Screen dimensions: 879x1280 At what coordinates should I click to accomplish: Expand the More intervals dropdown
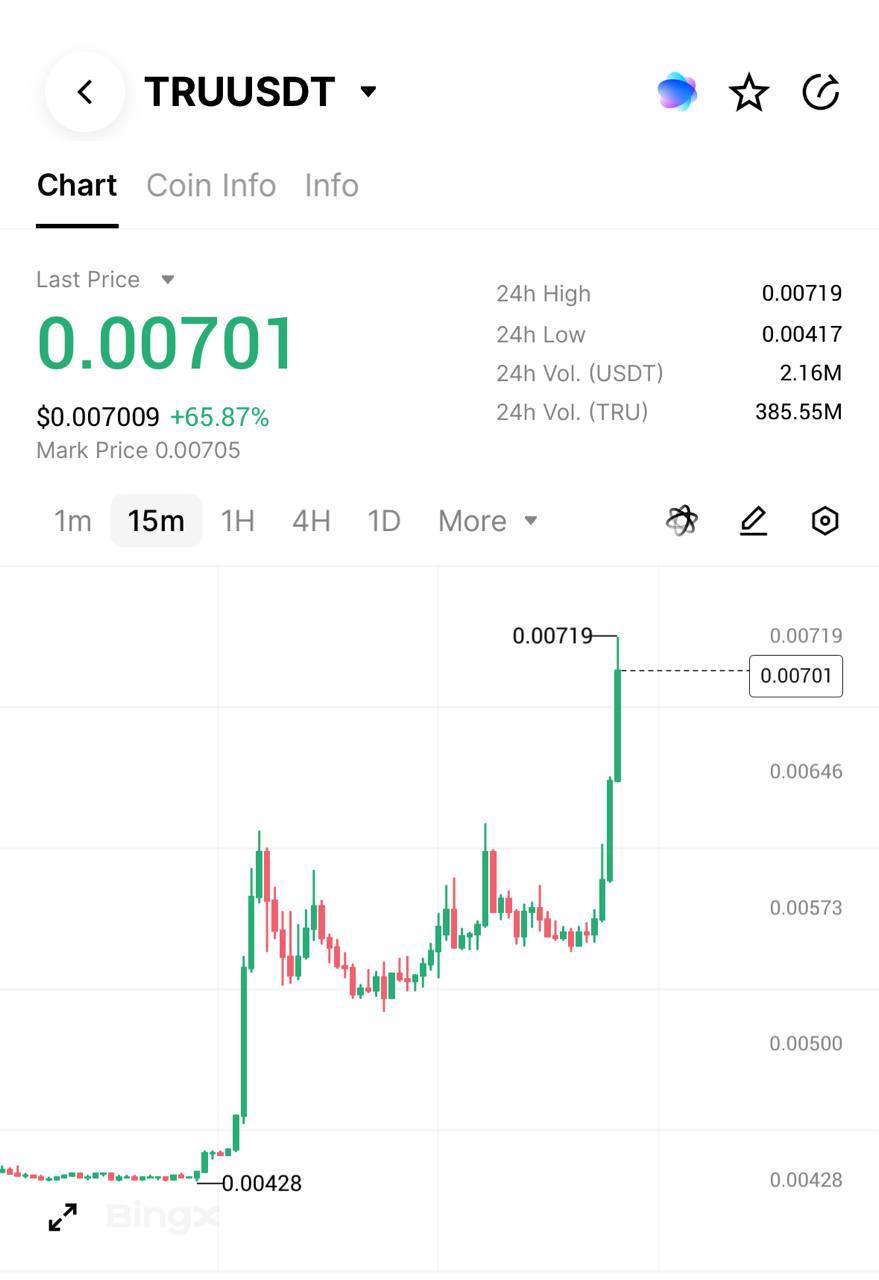[x=488, y=521]
